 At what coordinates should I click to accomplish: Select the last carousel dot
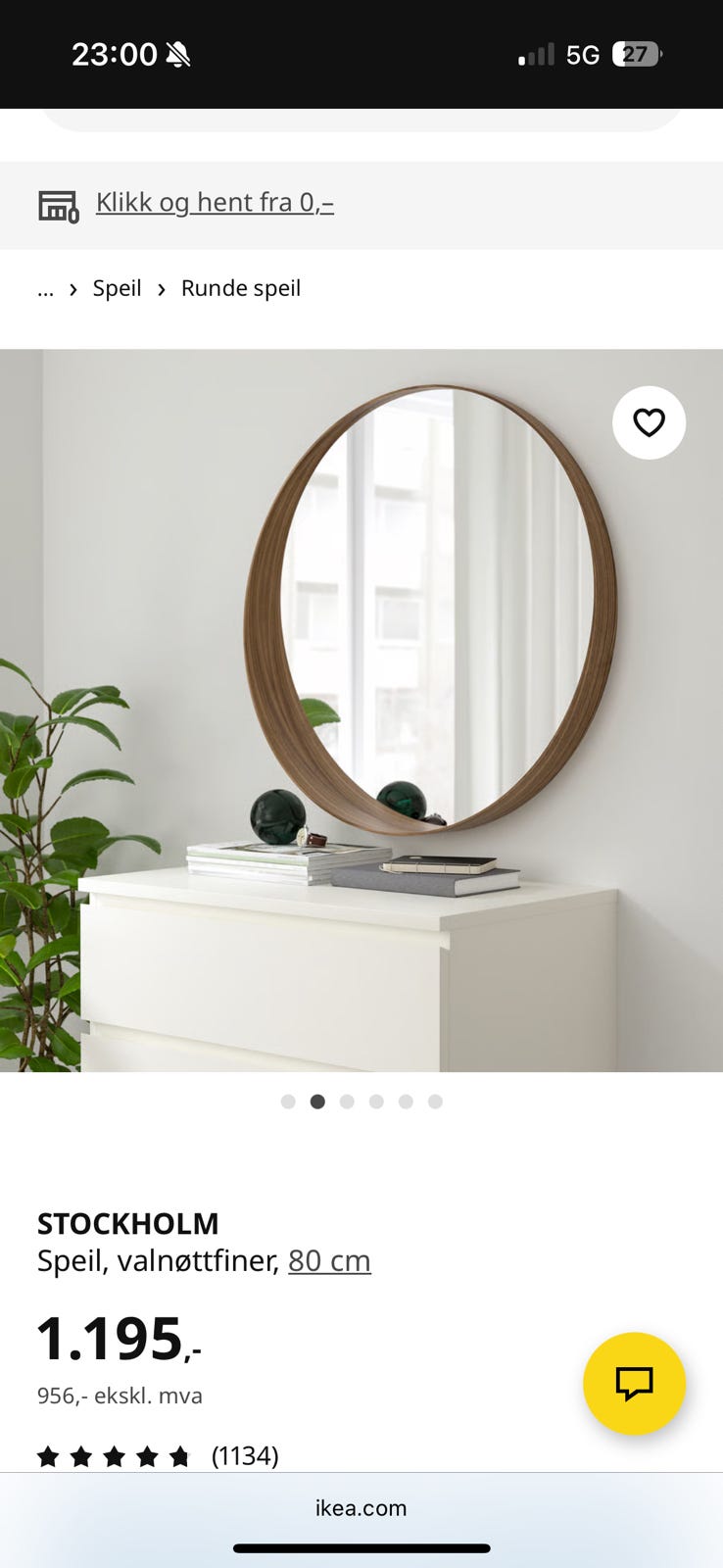point(434,1102)
